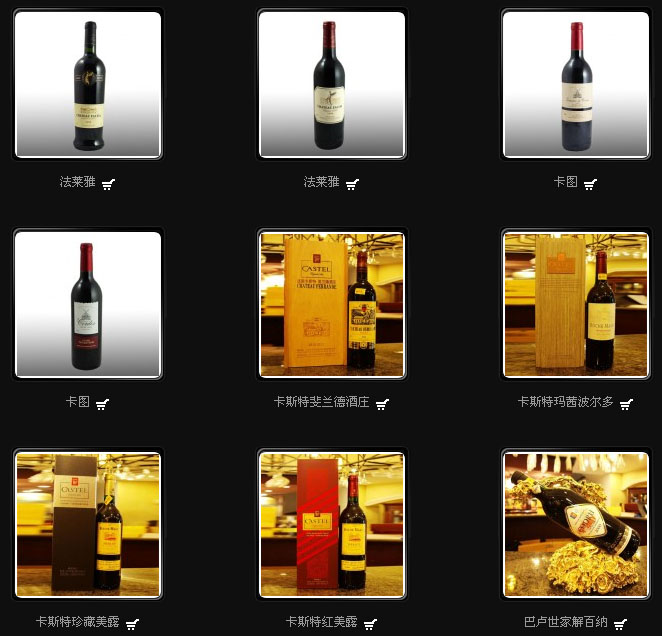Screen dimensions: 662x636
Task: Open the 卡斯特斐兰德酒庄 wine tile
Action: [332, 304]
